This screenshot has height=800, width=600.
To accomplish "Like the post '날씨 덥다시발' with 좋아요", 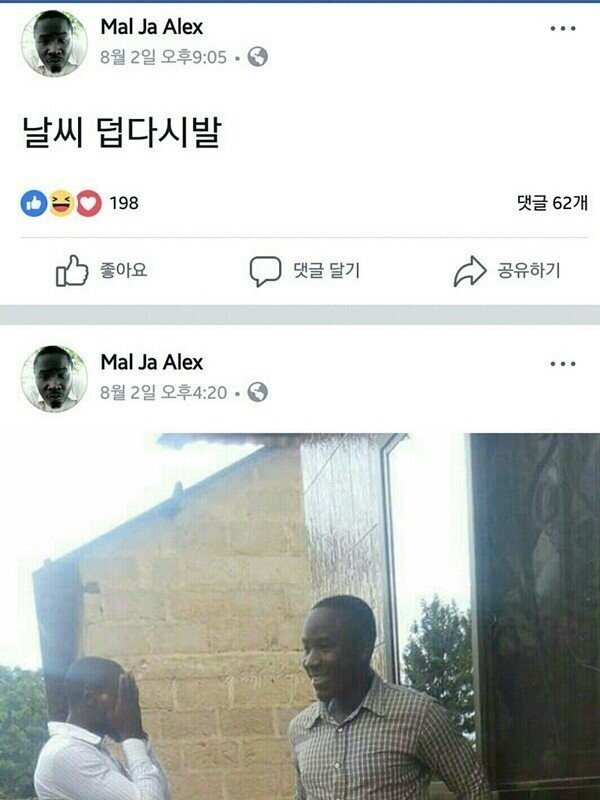I will click(x=101, y=271).
